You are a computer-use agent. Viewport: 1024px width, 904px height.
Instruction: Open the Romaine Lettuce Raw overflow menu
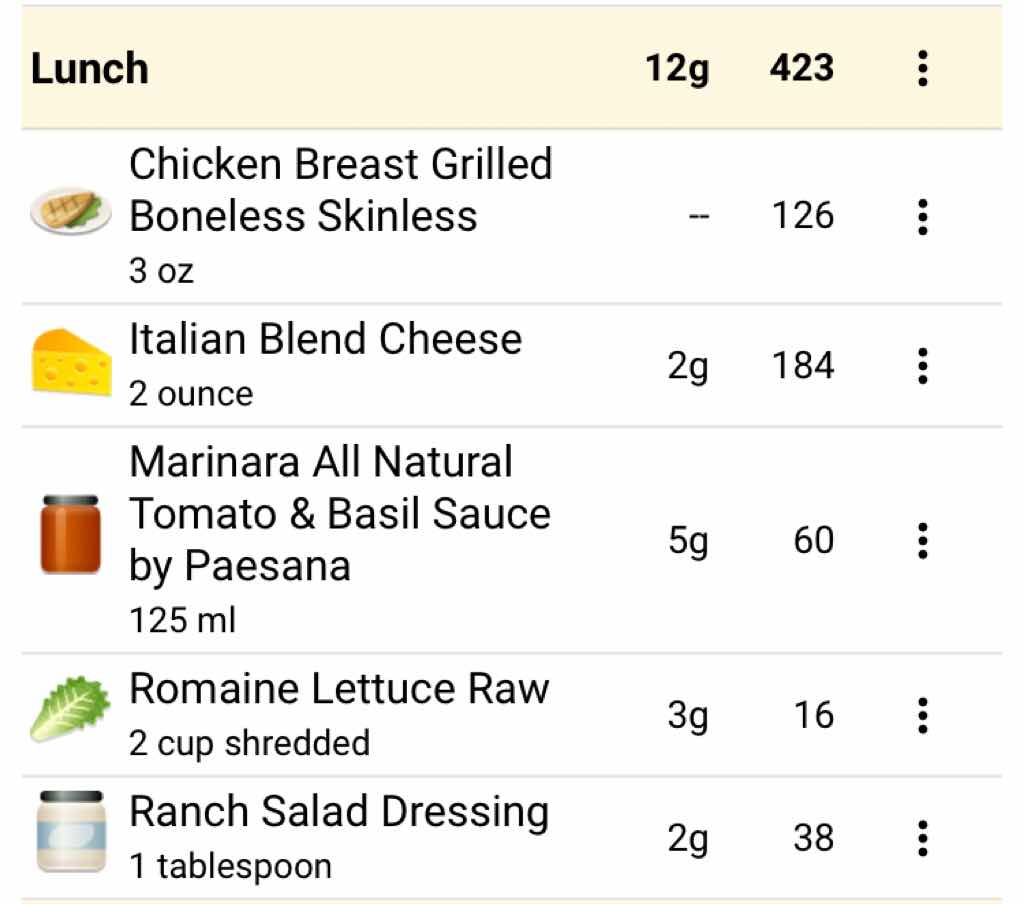(x=922, y=715)
